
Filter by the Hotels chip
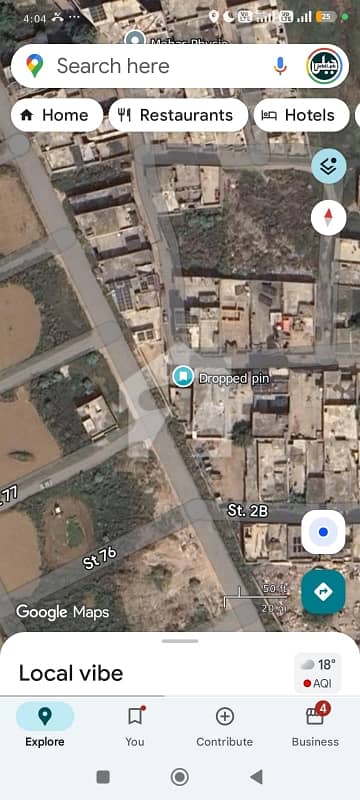[301, 115]
